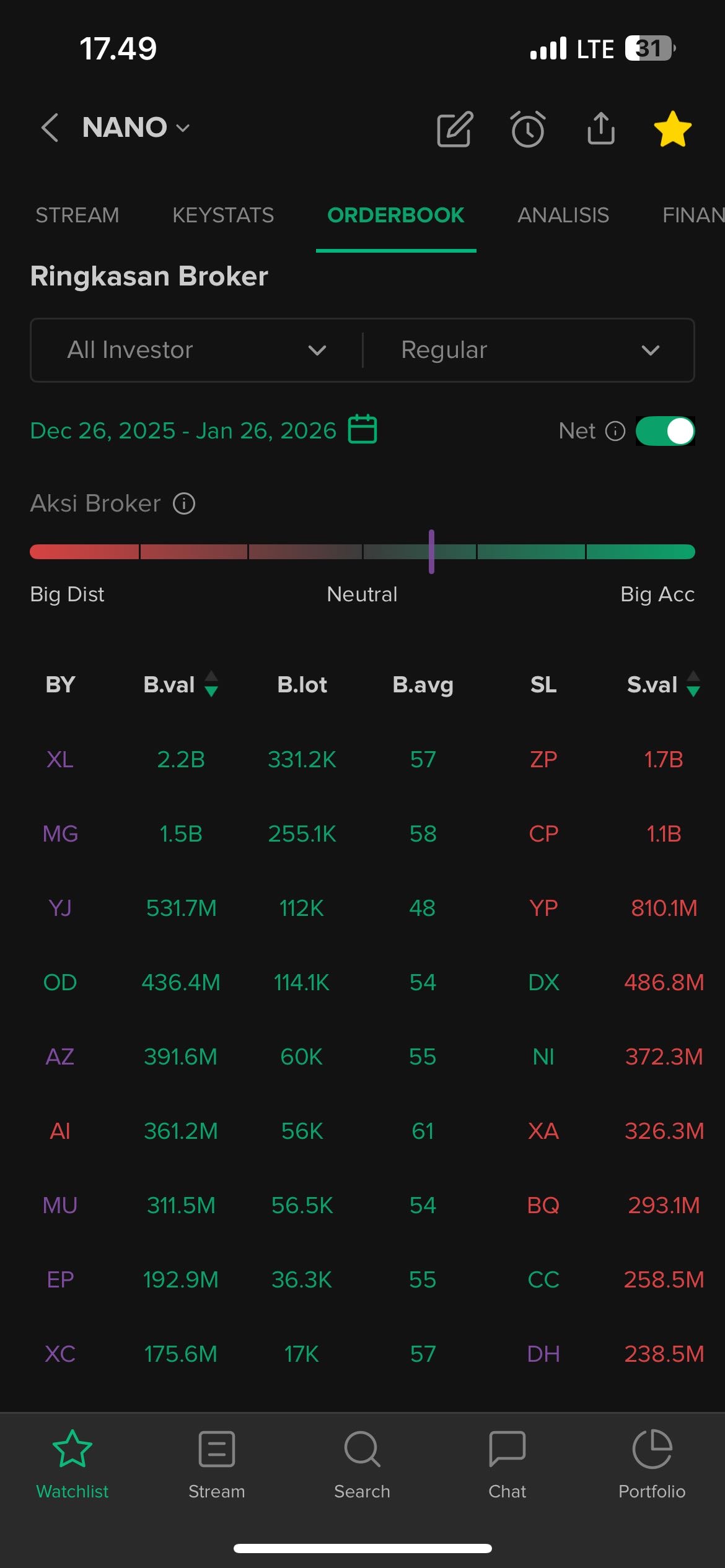The width and height of the screenshot is (725, 1568).
Task: Share the NANO stock page
Action: coord(600,129)
